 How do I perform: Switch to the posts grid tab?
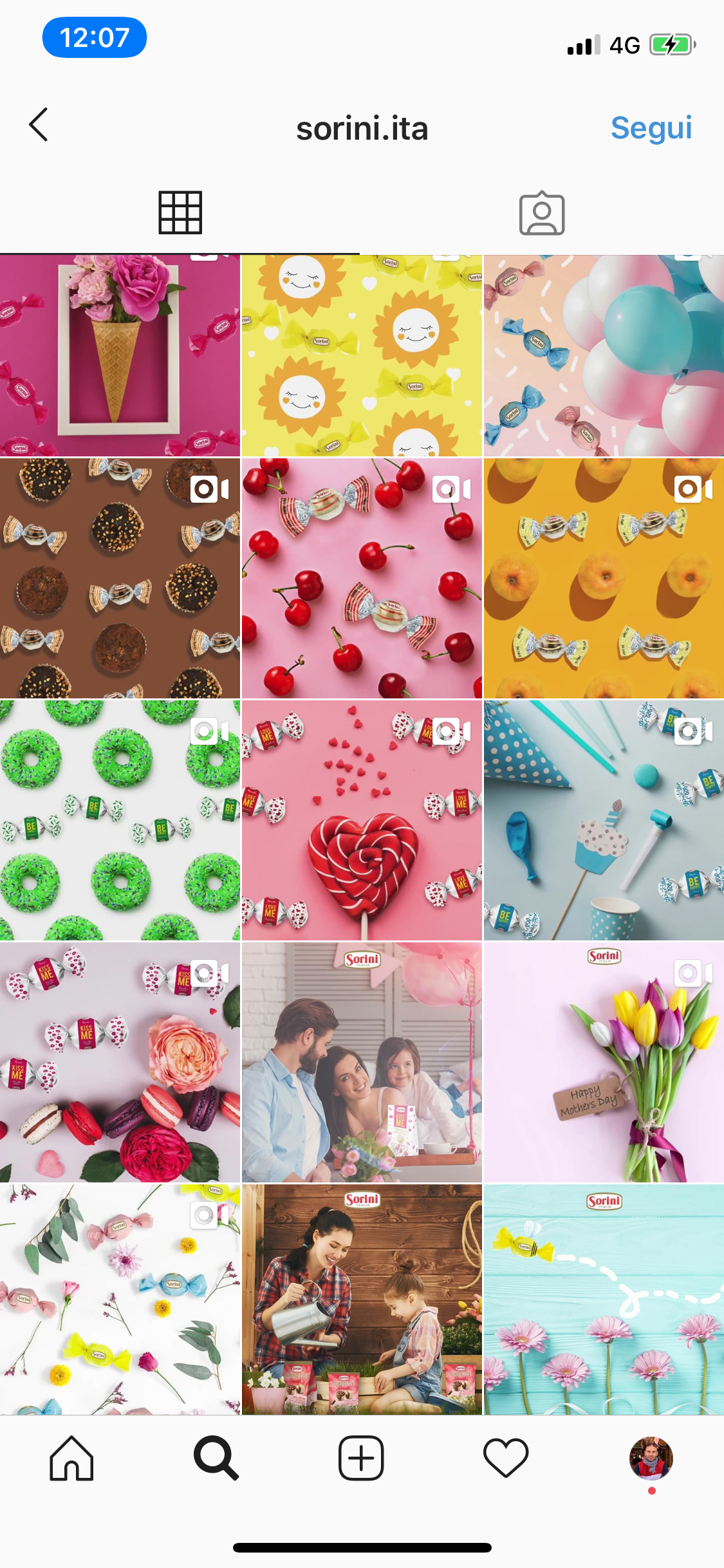180,212
